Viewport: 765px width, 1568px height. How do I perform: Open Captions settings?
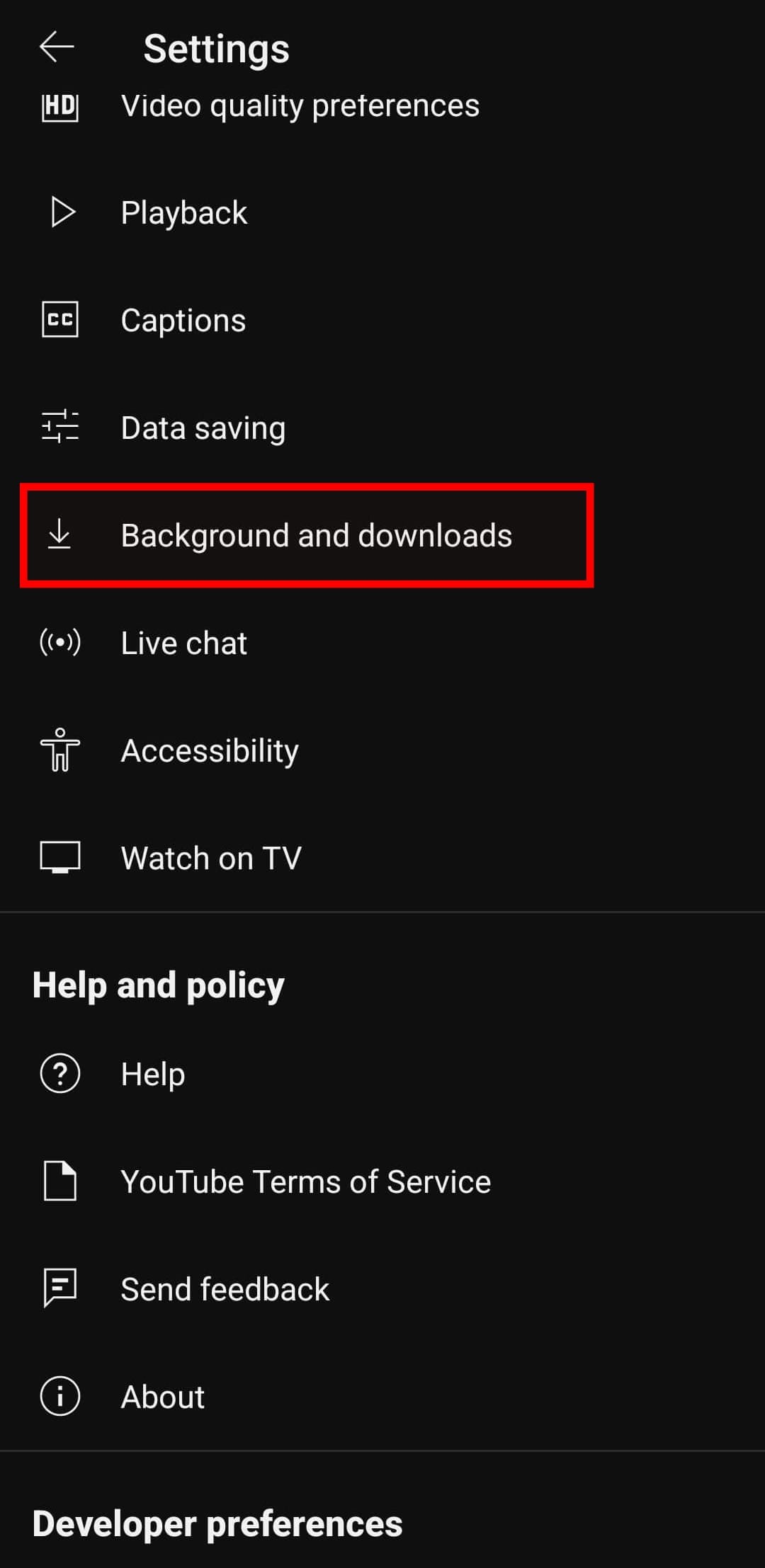coord(382,320)
